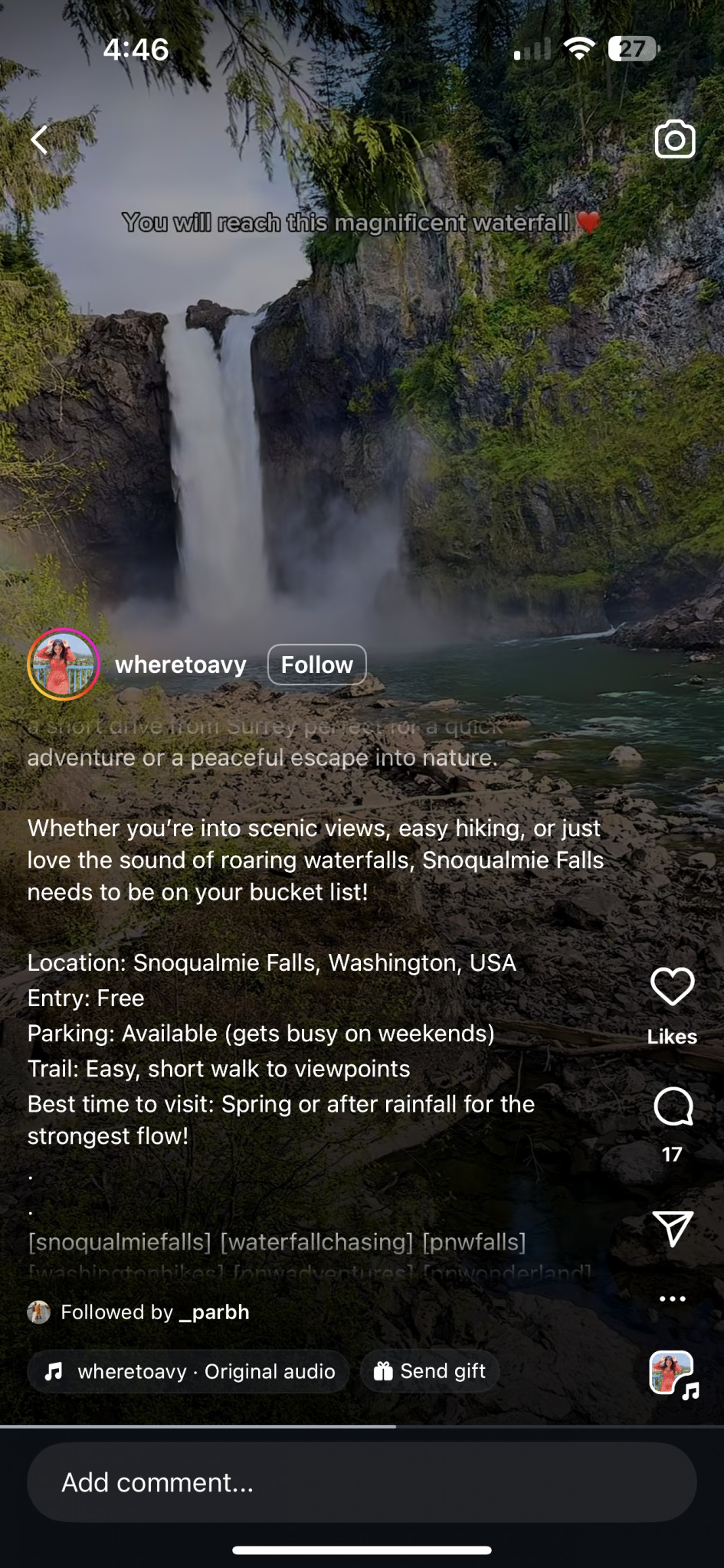This screenshot has height=1568, width=724.
Task: Open _parbh from Followed by line
Action: 215,1312
